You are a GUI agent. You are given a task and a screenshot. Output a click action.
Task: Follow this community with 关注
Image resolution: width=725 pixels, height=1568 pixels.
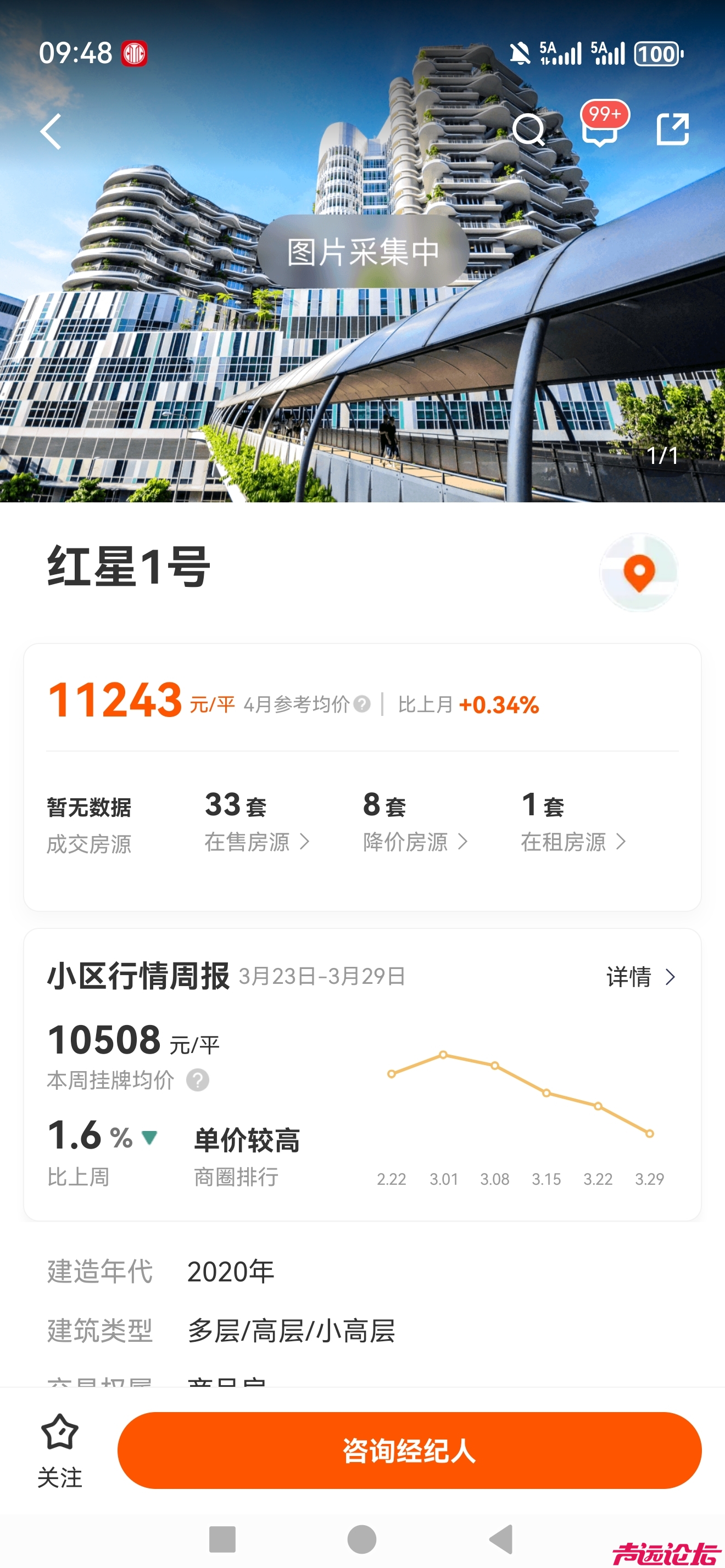[x=60, y=1450]
